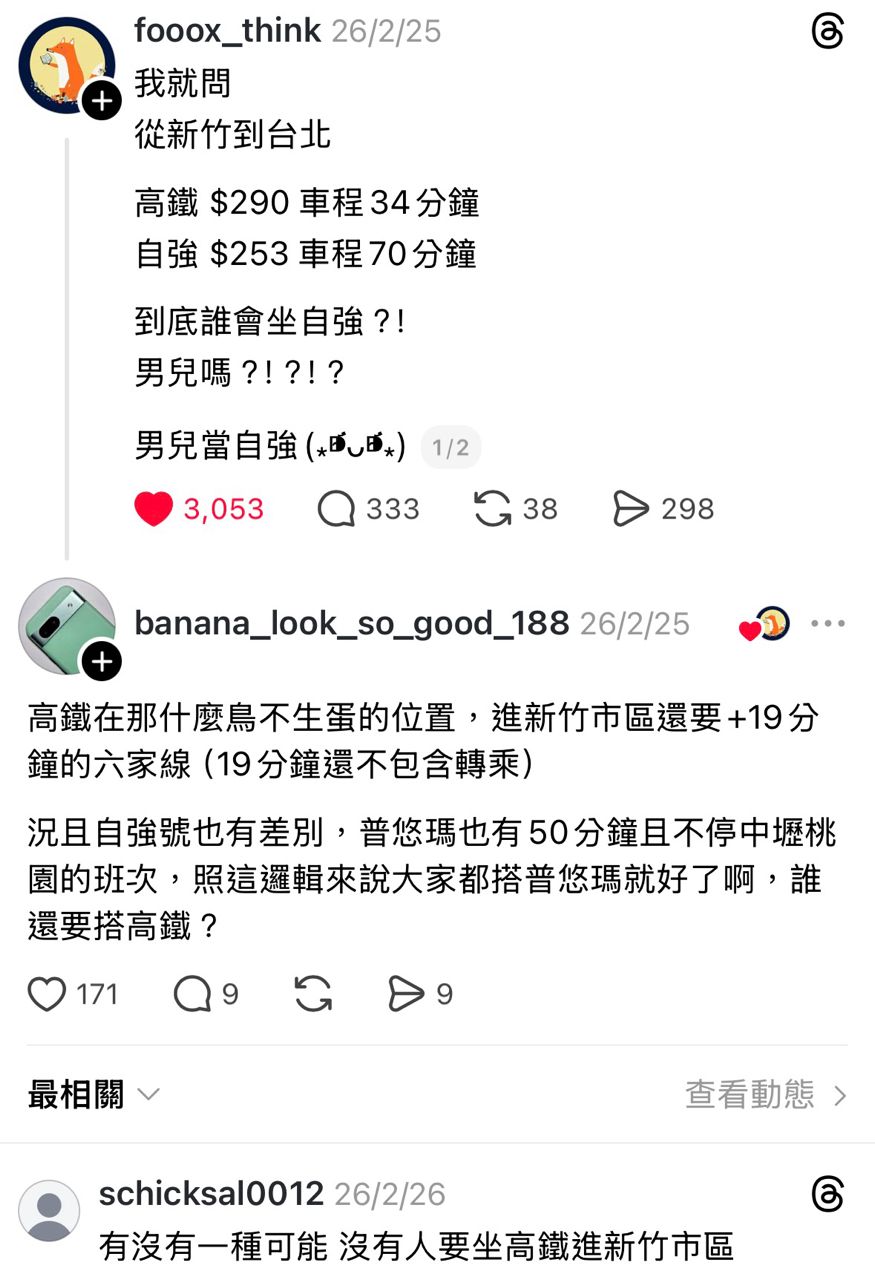Reply to banana_look_so_good_188's post
The height and width of the screenshot is (1280, 875).
point(192,994)
